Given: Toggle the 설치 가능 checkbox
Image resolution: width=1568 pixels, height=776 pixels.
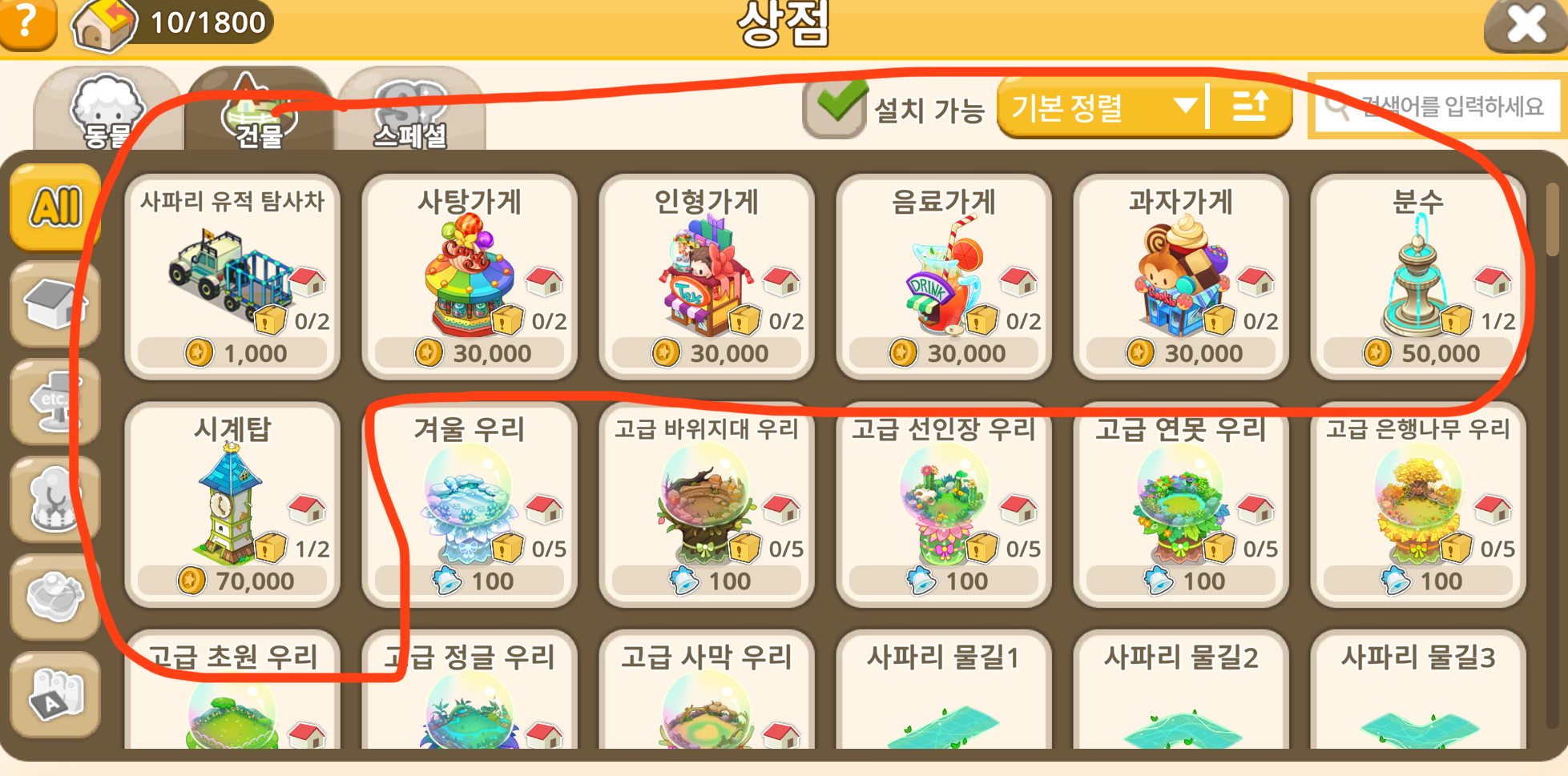Looking at the screenshot, I should click(x=834, y=109).
